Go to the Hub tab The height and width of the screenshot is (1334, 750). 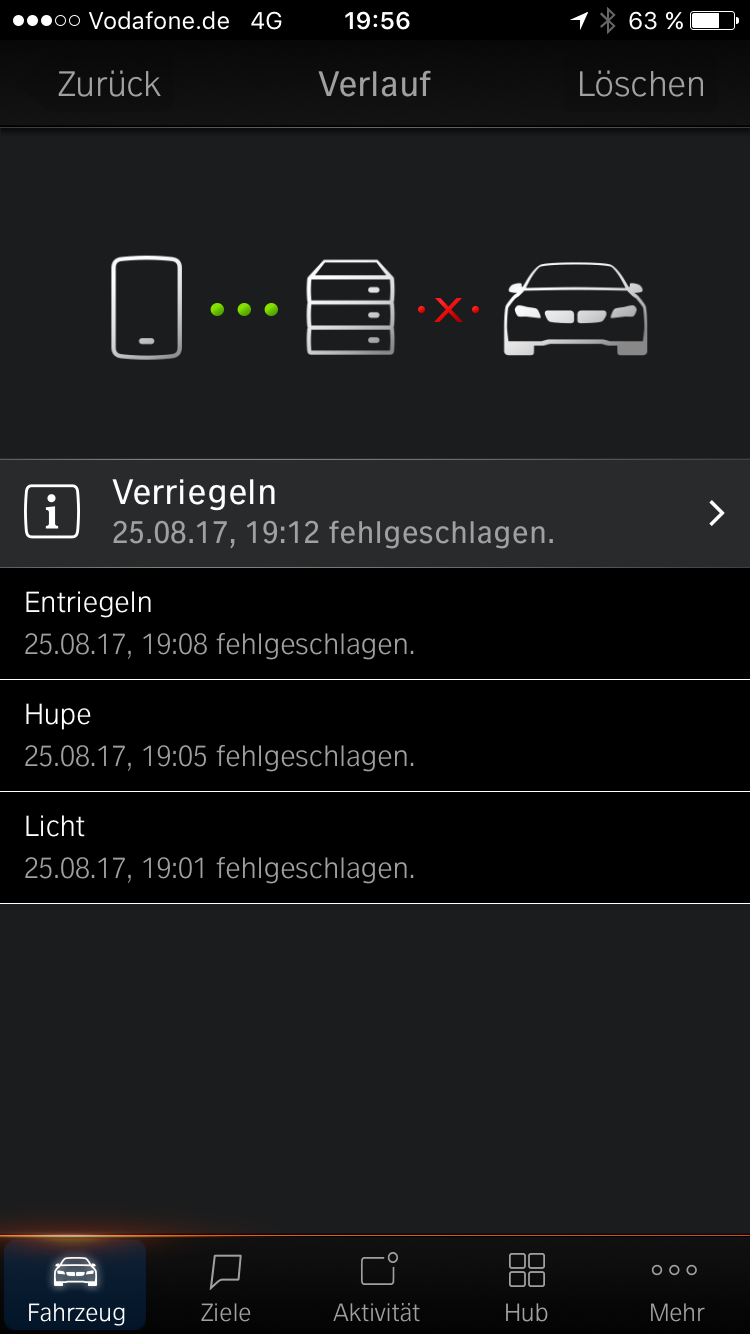pos(526,1286)
